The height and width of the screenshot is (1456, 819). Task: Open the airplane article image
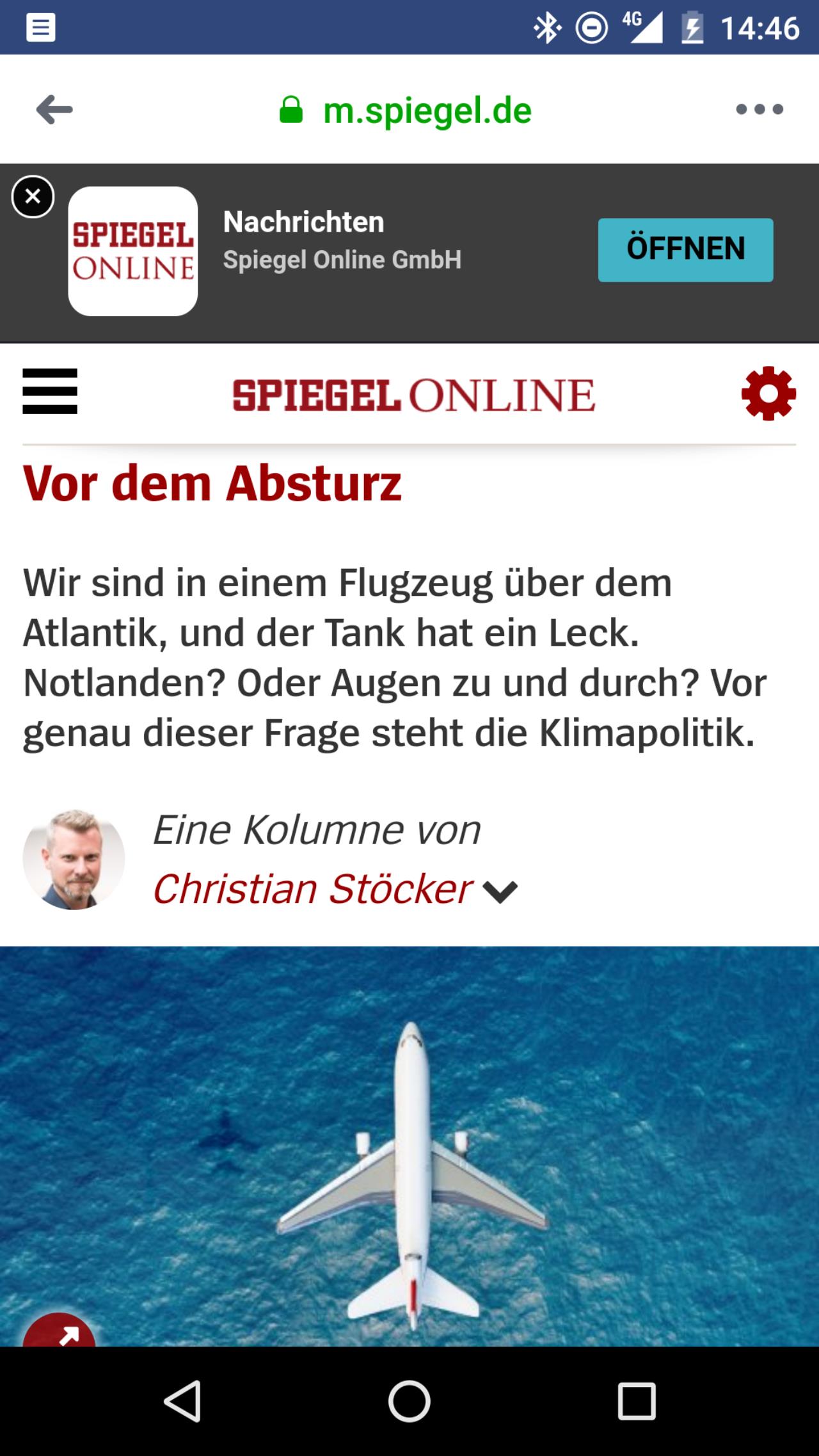coord(409,1146)
